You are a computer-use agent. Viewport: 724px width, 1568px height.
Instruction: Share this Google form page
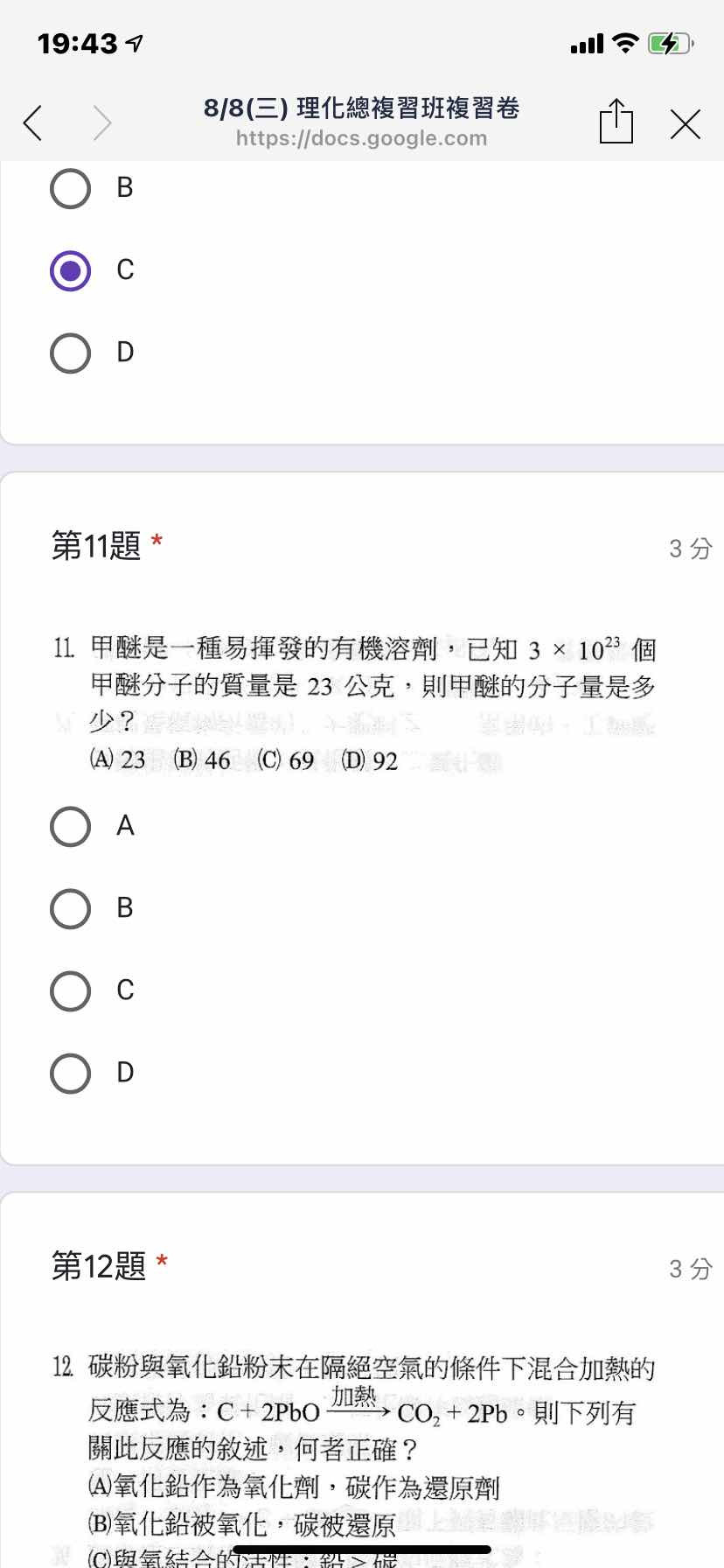[x=616, y=121]
